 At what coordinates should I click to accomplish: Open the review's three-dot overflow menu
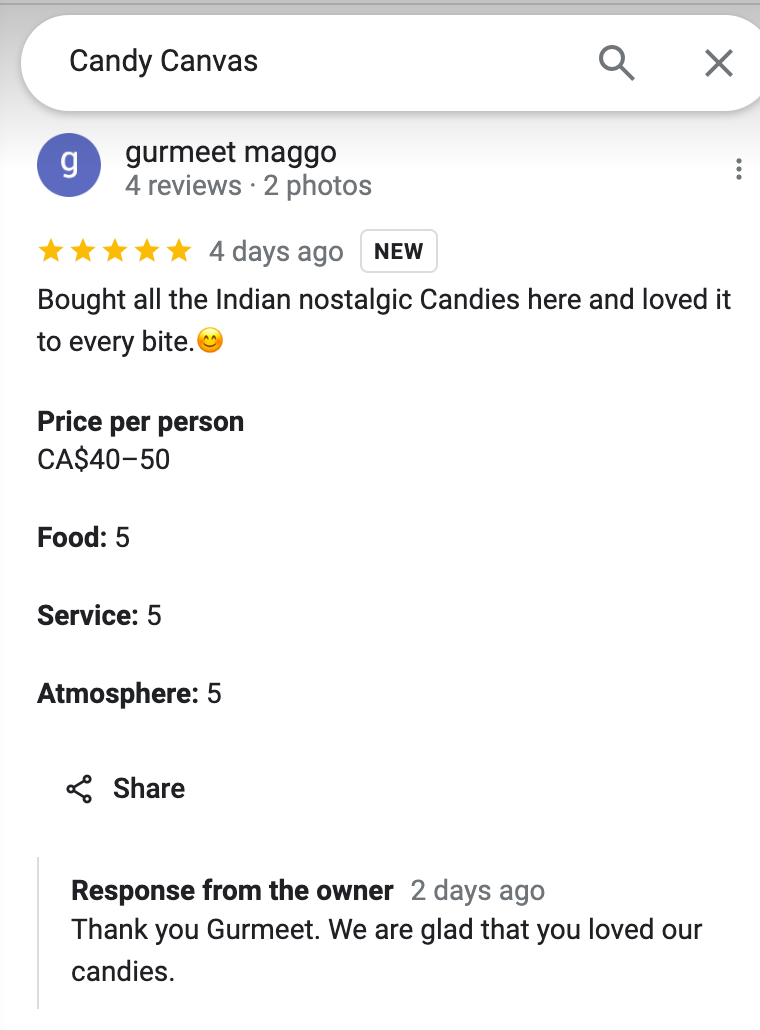[x=738, y=169]
